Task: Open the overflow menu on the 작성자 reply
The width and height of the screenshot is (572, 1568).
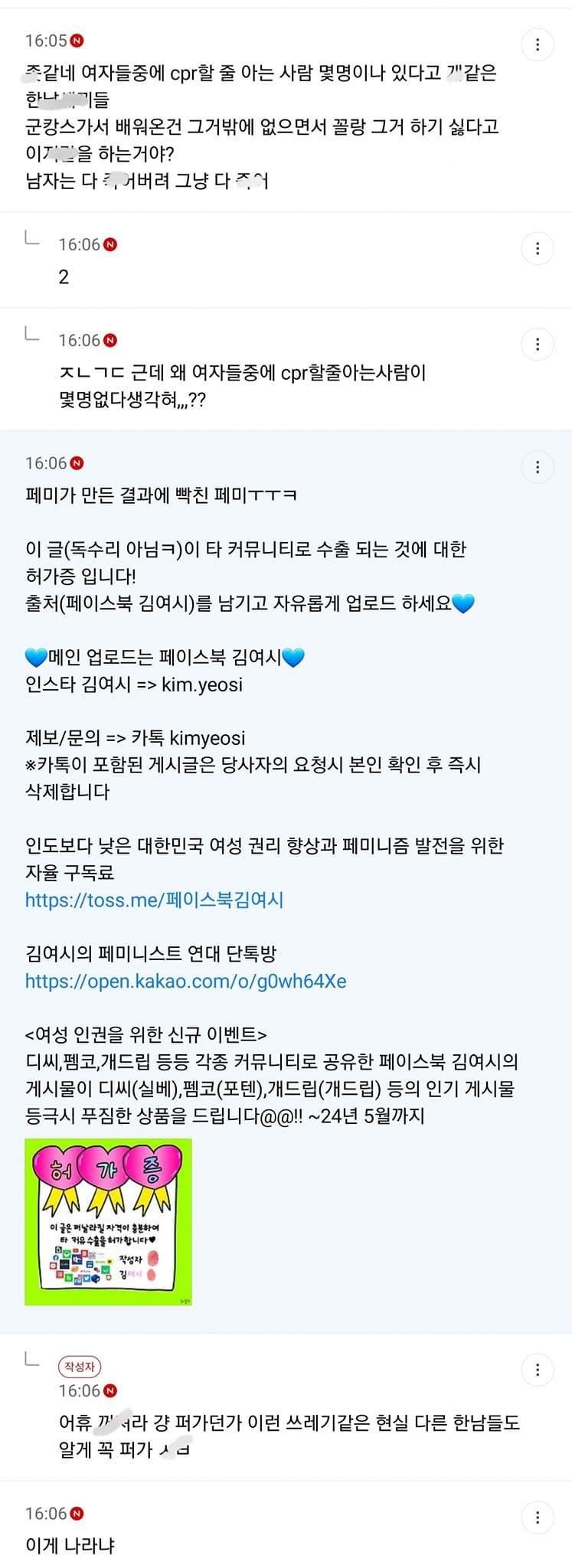Action: click(x=538, y=1369)
